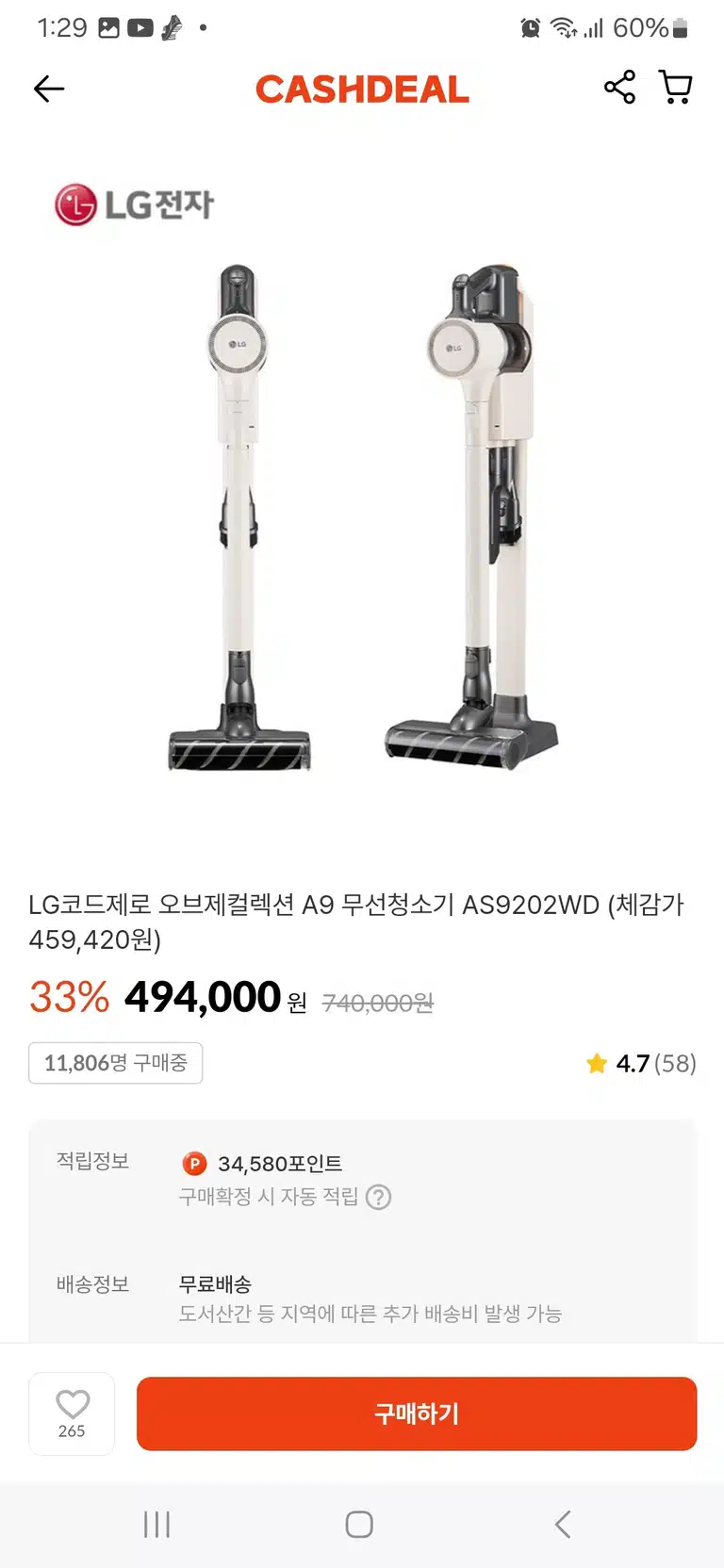Tap the CASHDEAL logo to go home
Screen dimensions: 724x1568
coord(362,89)
